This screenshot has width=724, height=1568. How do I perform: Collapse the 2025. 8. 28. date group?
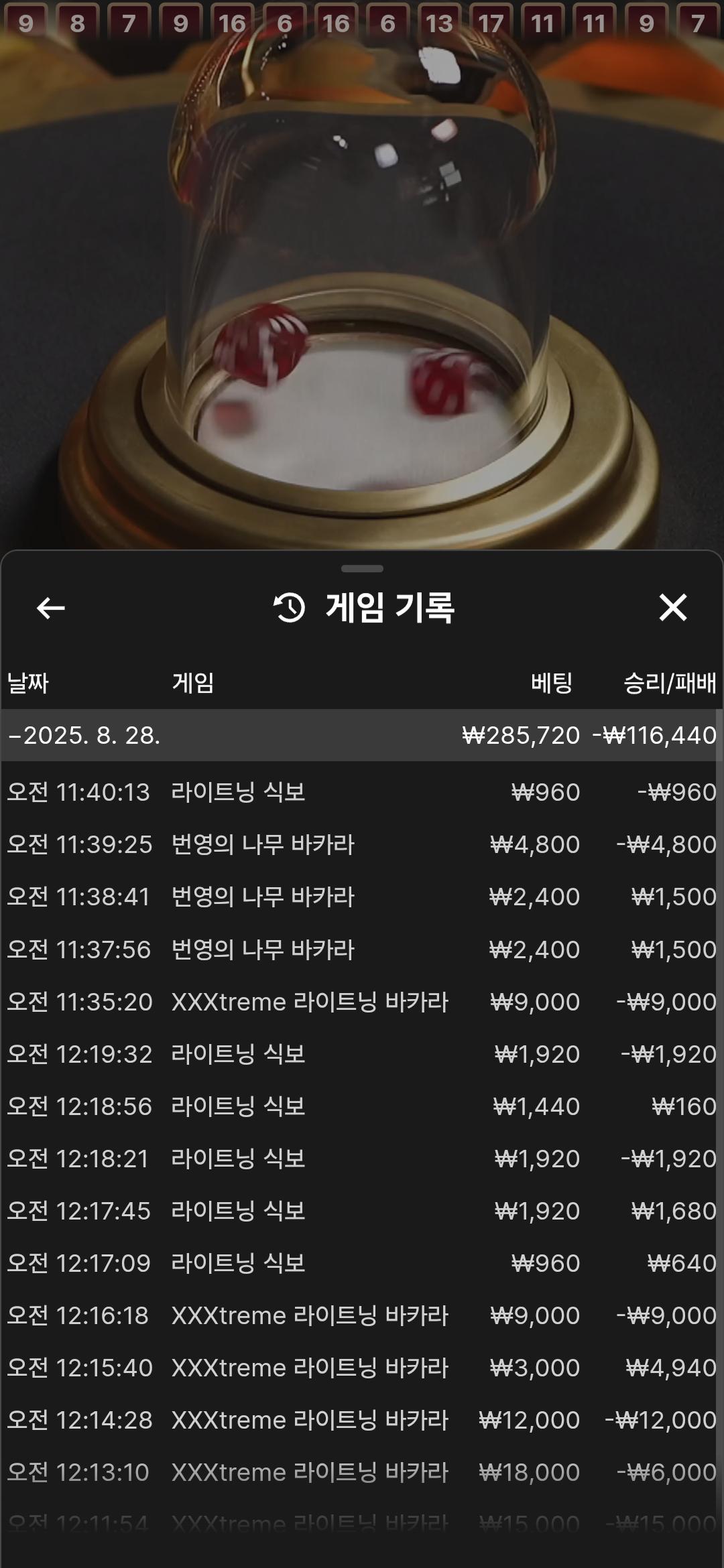coord(84,735)
